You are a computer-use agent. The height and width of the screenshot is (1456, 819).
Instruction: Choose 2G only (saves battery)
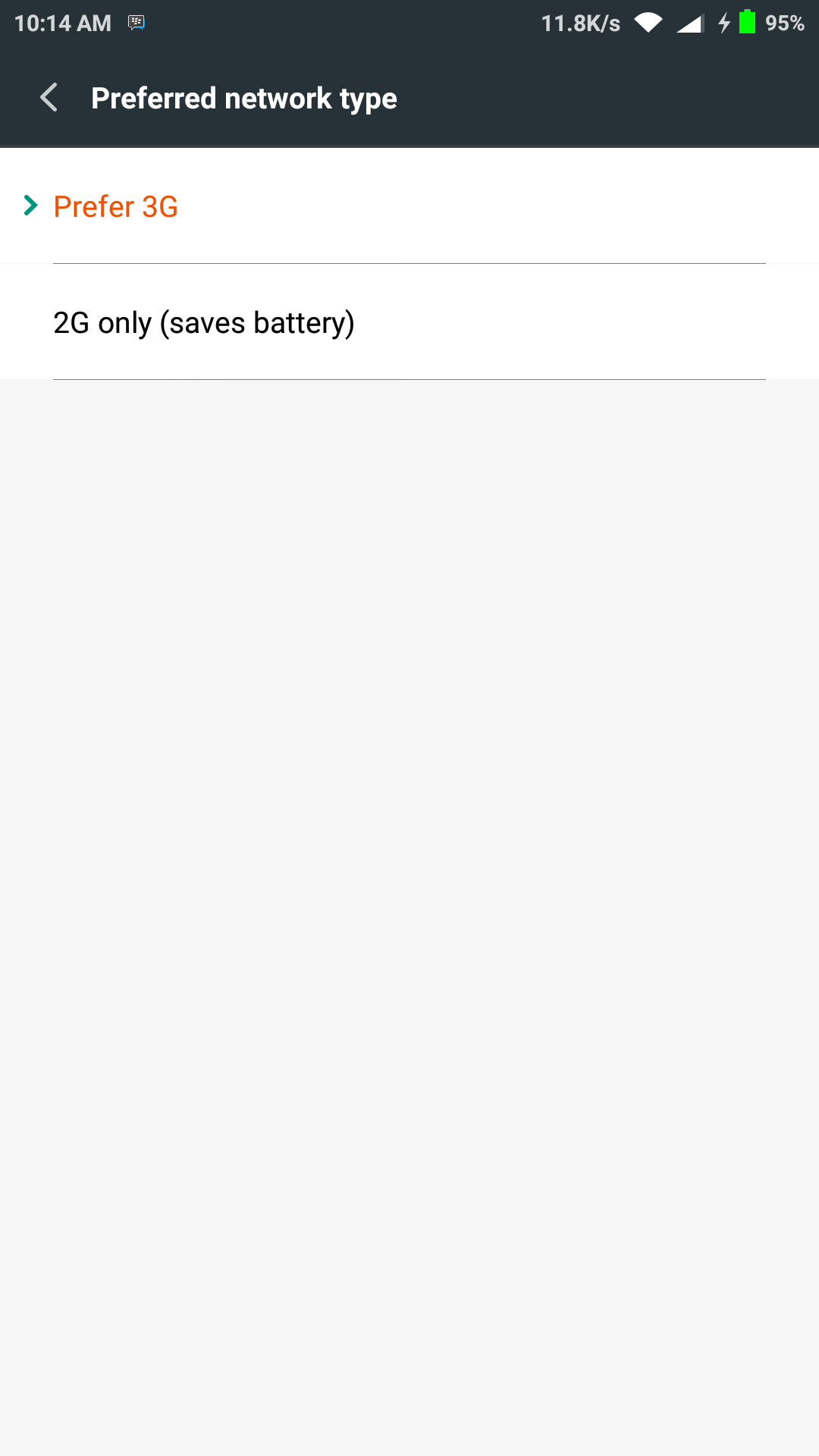pyautogui.click(x=409, y=322)
